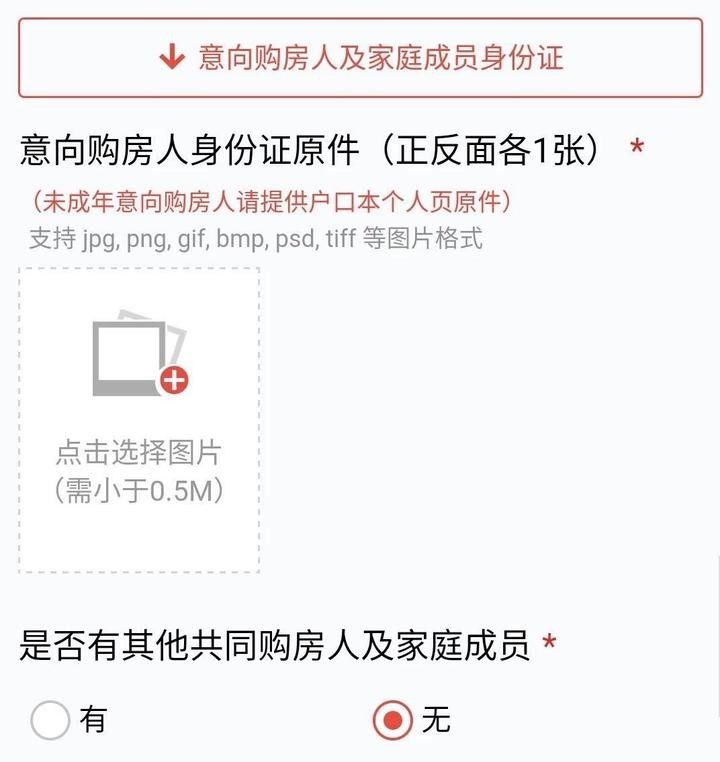The width and height of the screenshot is (720, 762).
Task: Expand the 意向购房人及家庭成员身份证 section
Action: [x=360, y=57]
